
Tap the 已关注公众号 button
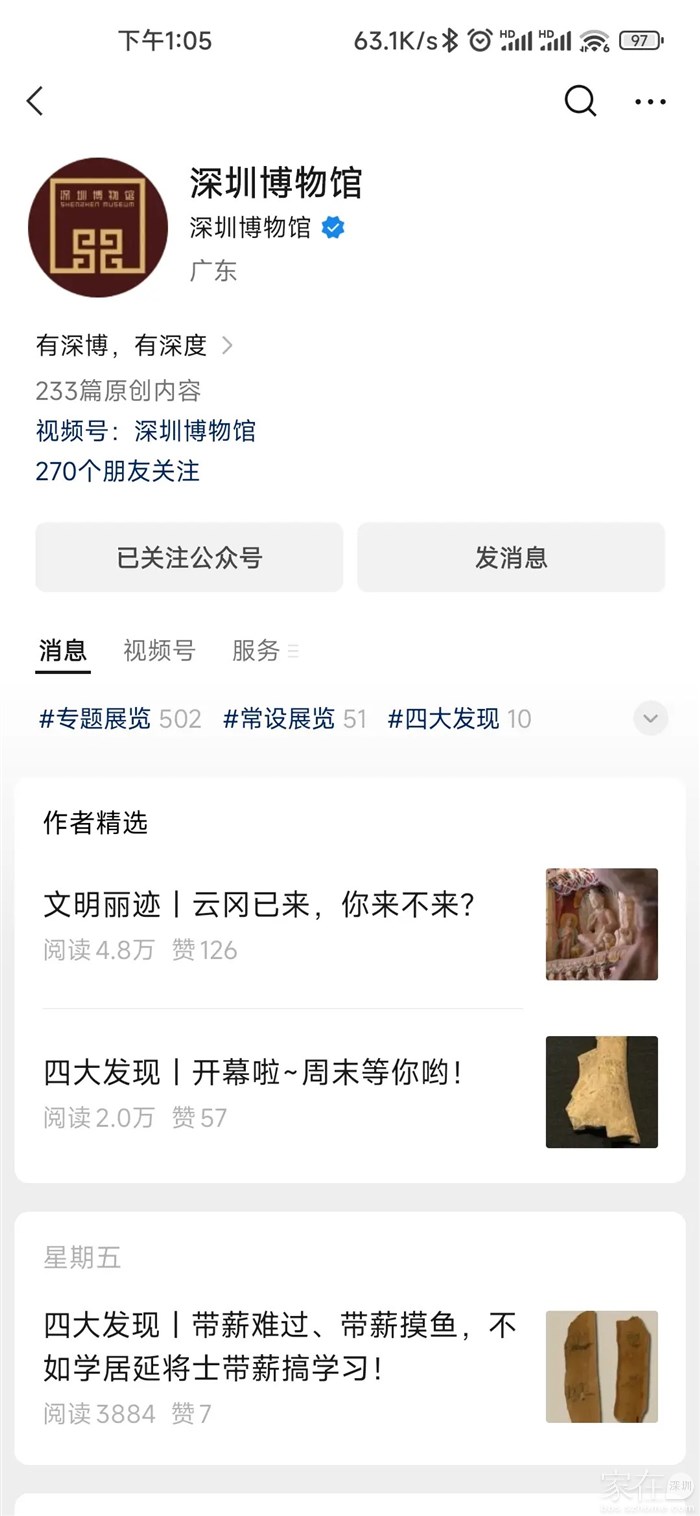(x=189, y=557)
